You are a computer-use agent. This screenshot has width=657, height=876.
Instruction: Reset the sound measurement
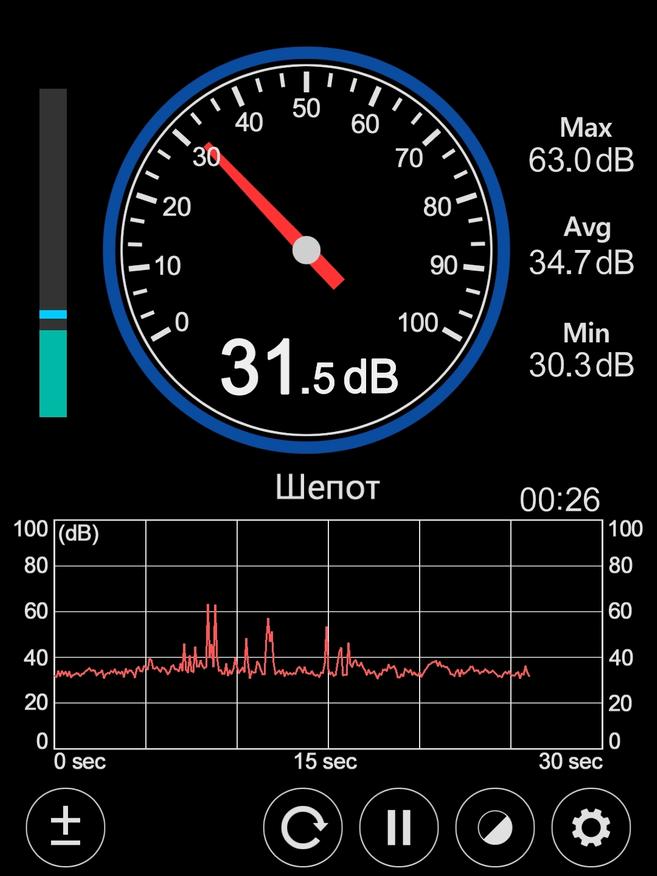point(303,827)
